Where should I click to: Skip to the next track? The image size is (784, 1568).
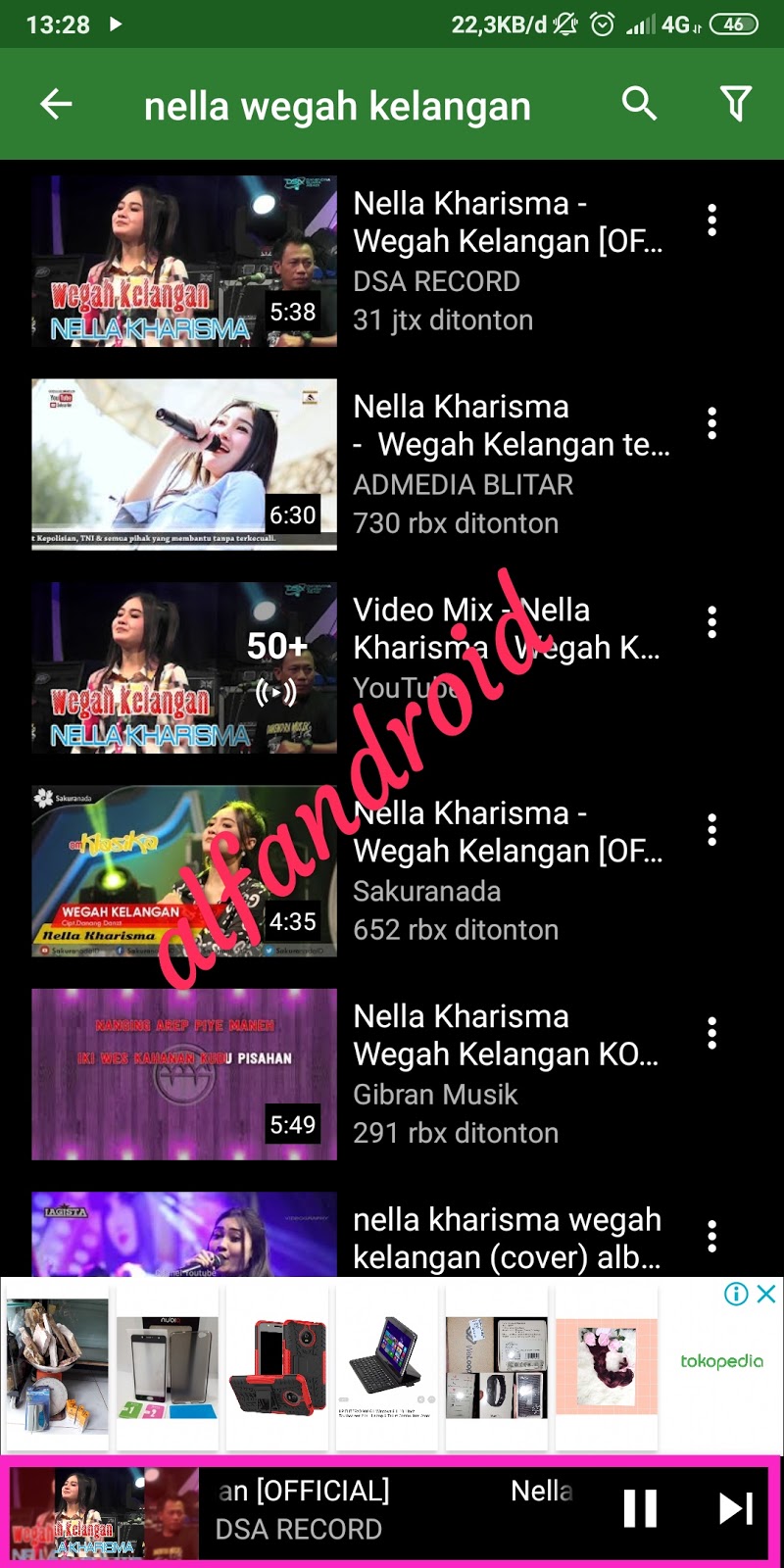pos(735,1508)
